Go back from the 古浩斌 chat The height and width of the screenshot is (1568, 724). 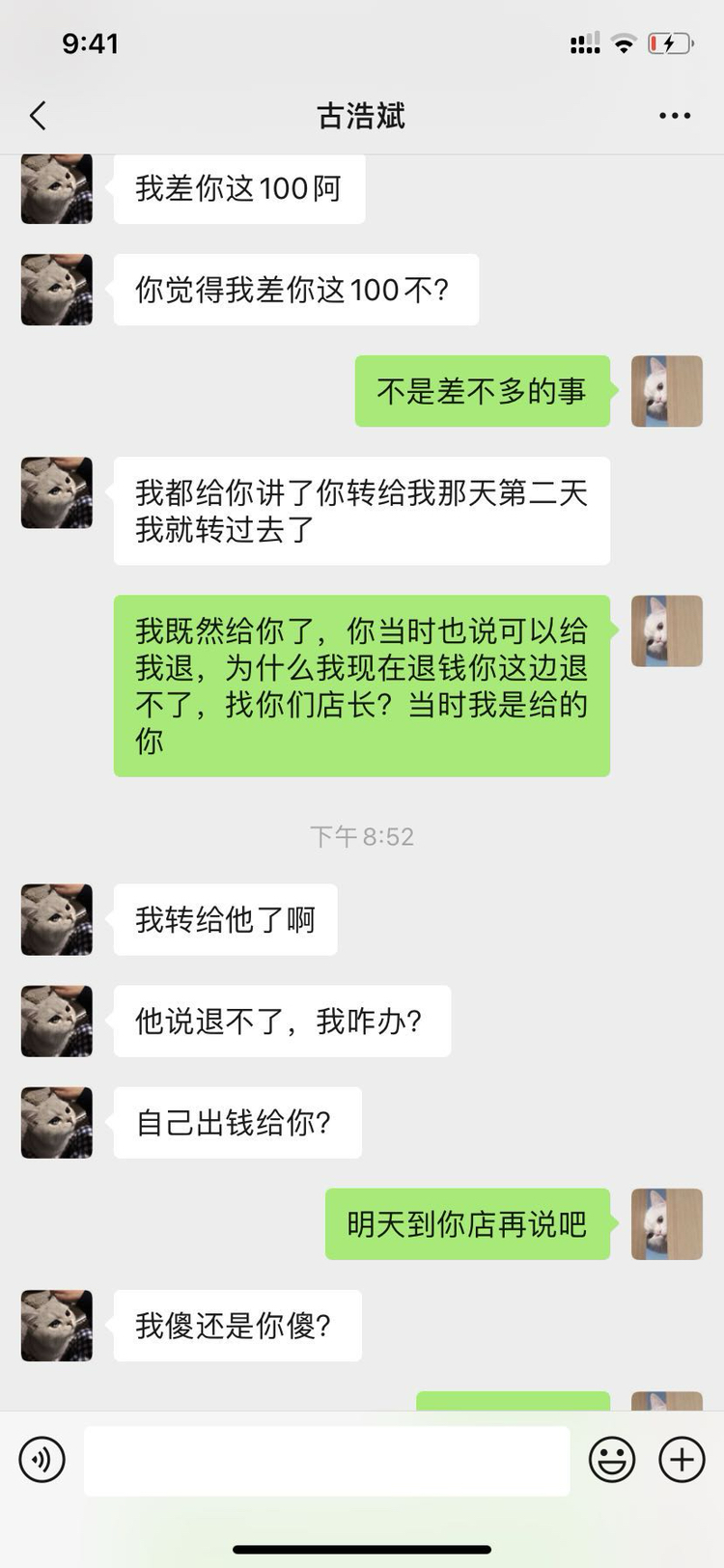click(x=39, y=116)
